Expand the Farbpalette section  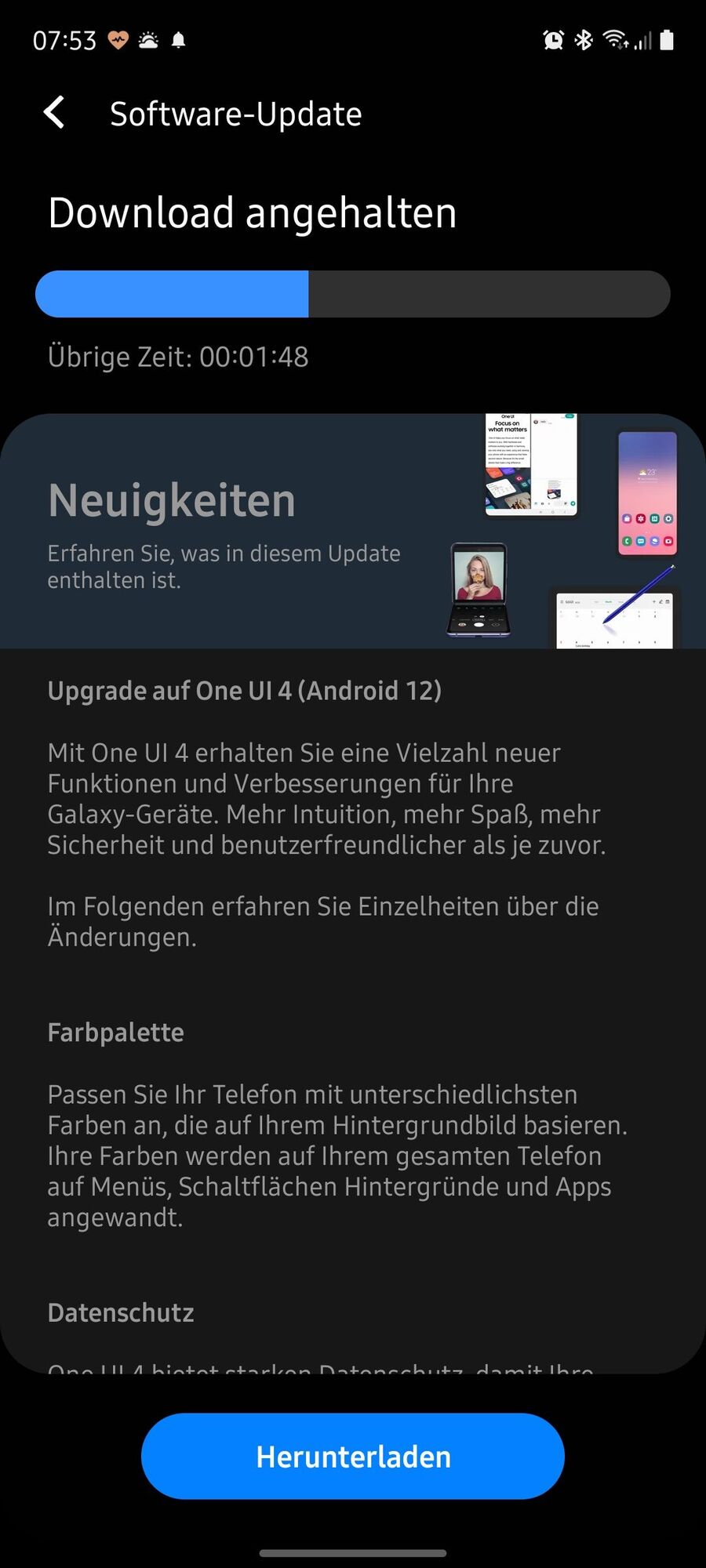pyautogui.click(x=115, y=1033)
